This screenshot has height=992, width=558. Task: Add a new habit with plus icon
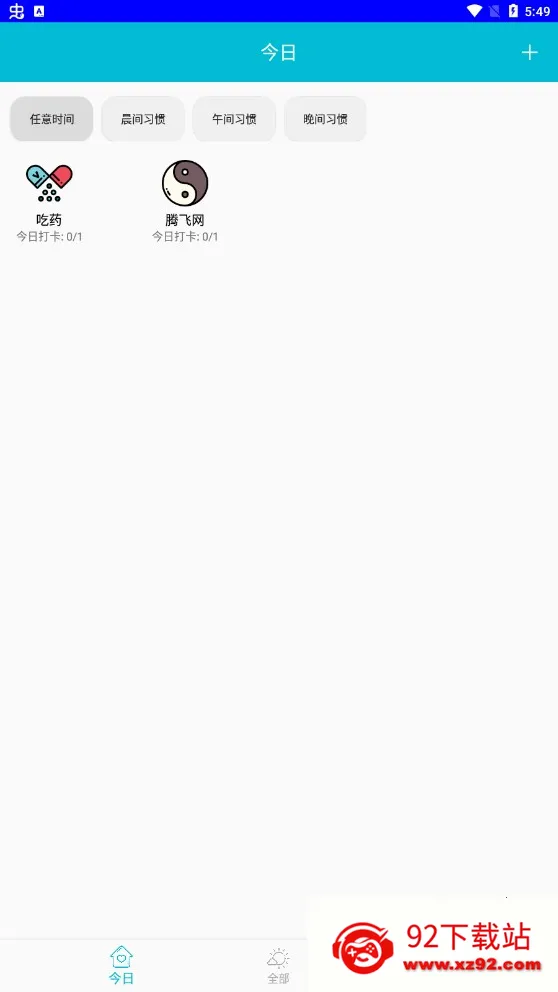click(529, 53)
